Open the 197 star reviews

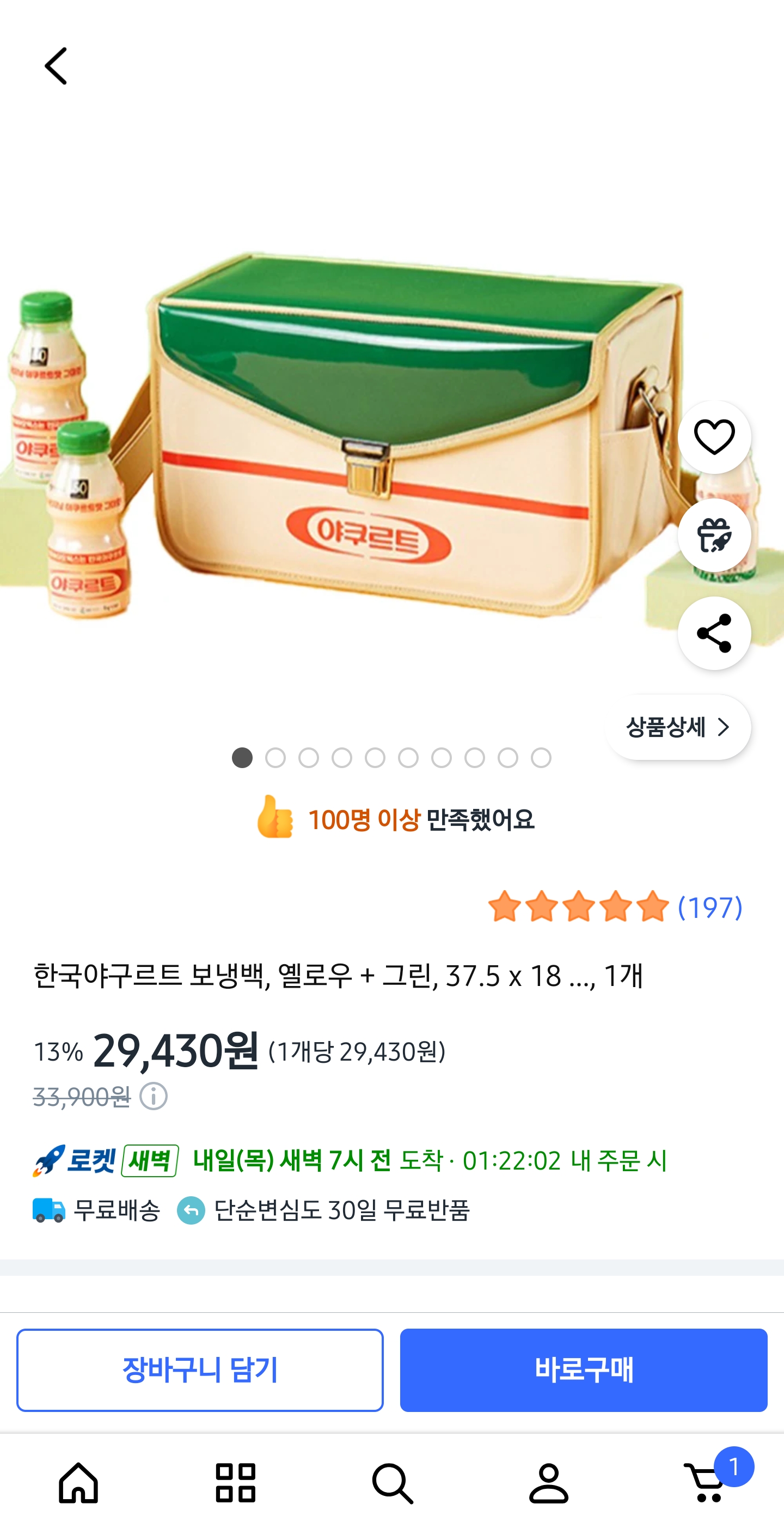click(615, 907)
